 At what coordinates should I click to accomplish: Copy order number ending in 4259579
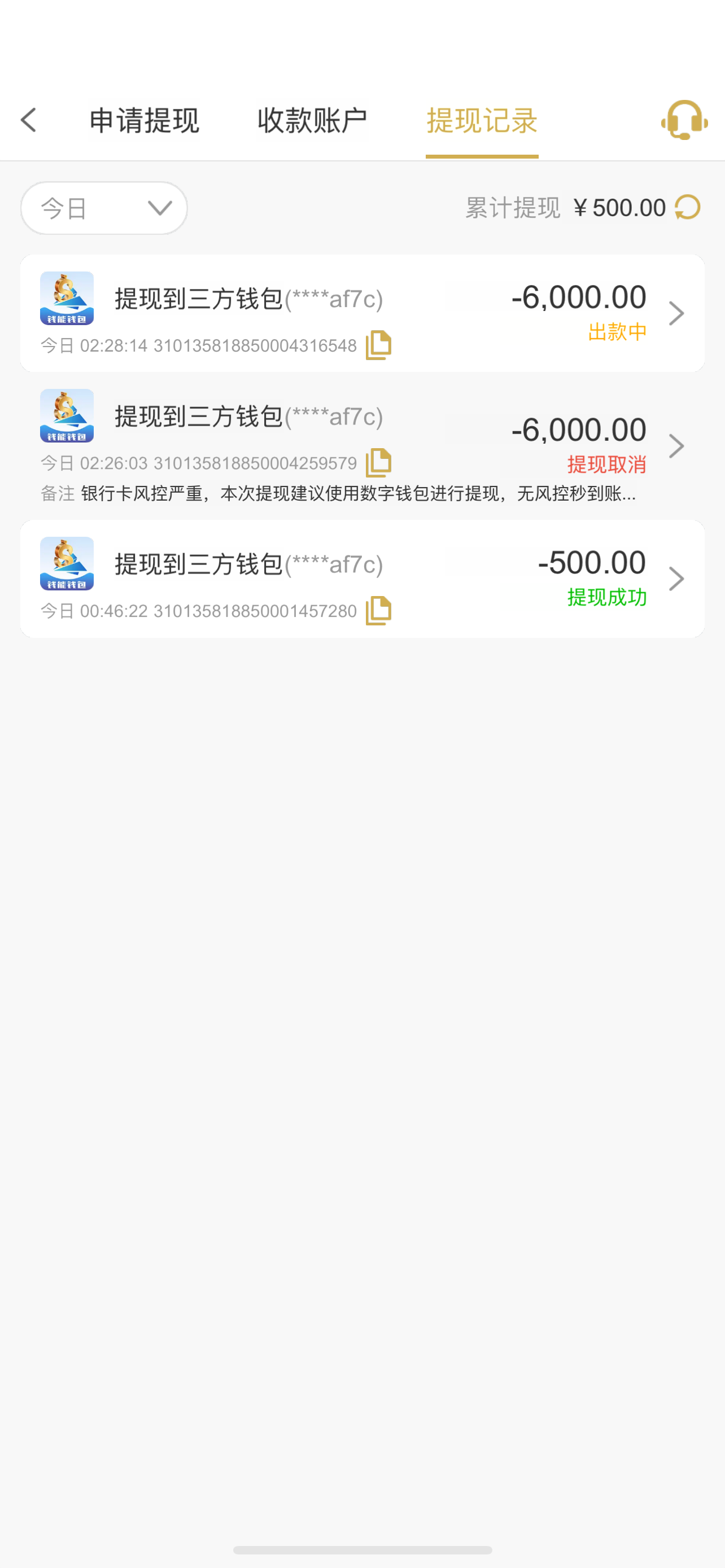(x=378, y=463)
